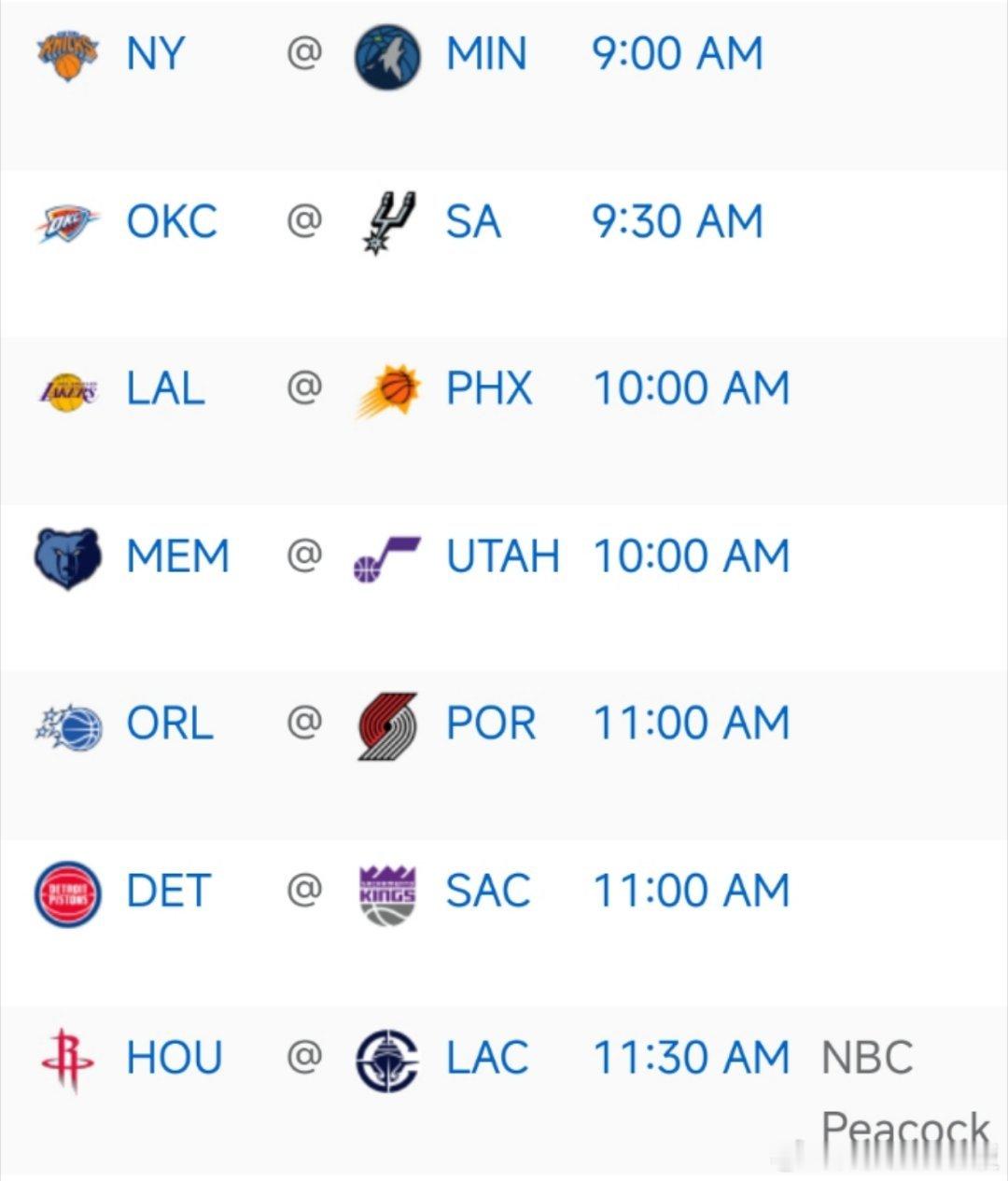1008x1181 pixels.
Task: Open the 11:30 AM HOU at LAC game
Action: 692,1059
